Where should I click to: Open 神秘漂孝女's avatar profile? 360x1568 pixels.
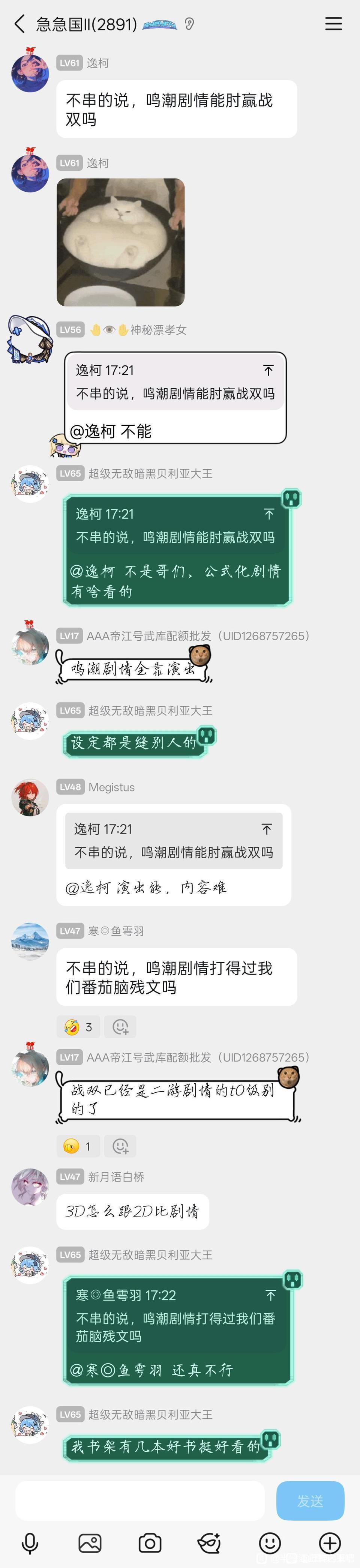(x=28, y=339)
